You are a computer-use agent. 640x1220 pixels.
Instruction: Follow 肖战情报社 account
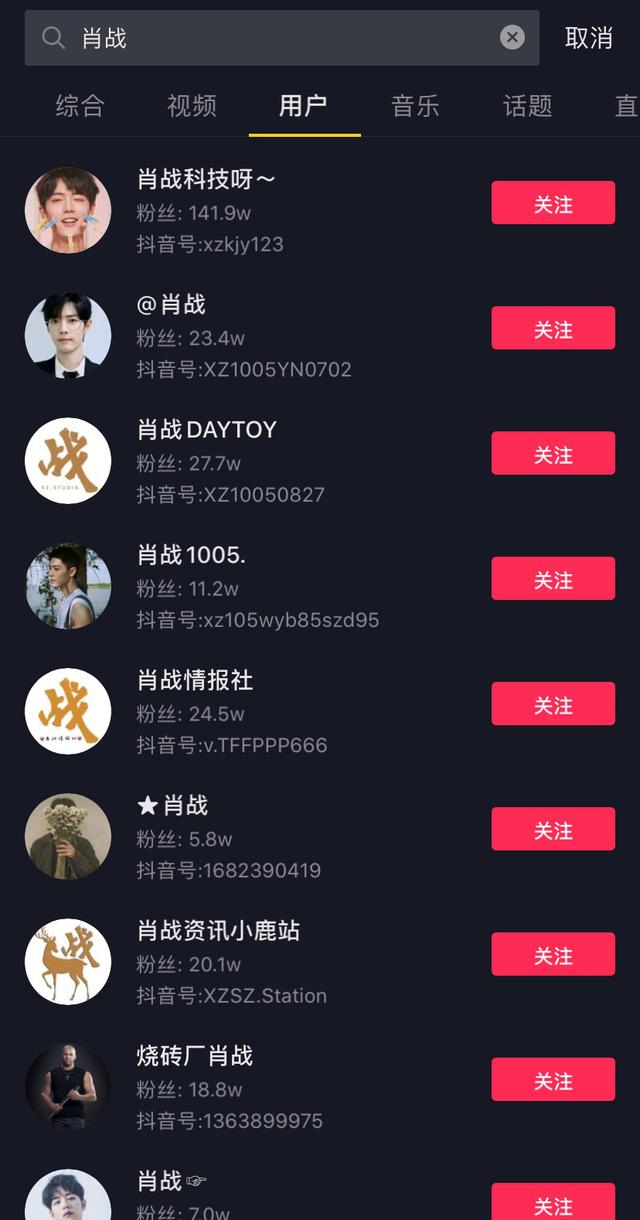553,705
